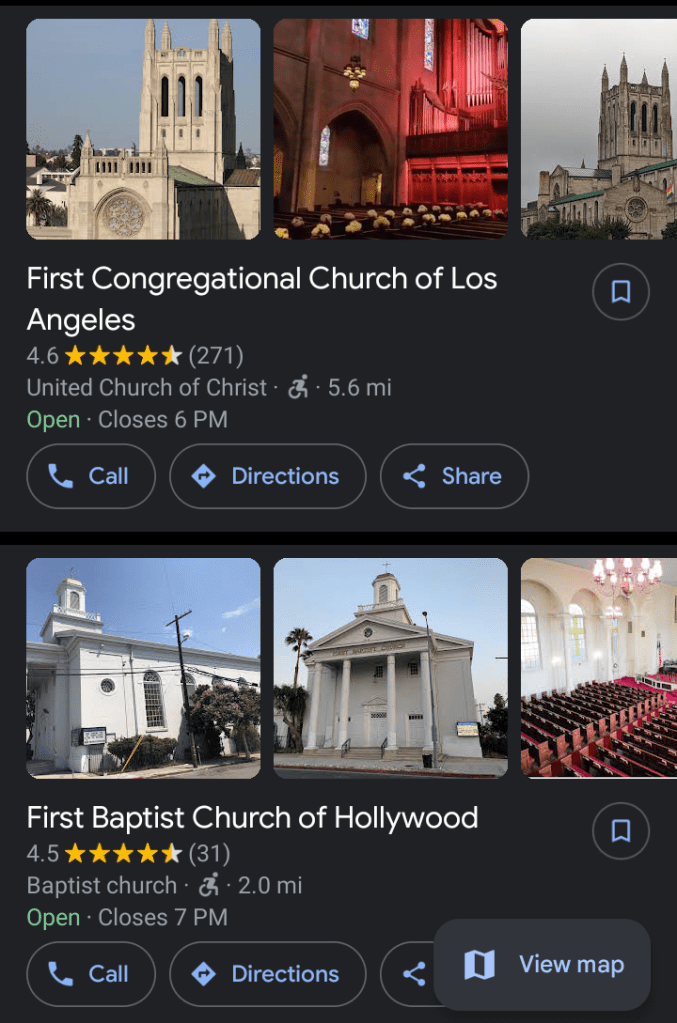The height and width of the screenshot is (1023, 677).
Task: View First Baptist Church pews interior photo
Action: pyautogui.click(x=598, y=668)
